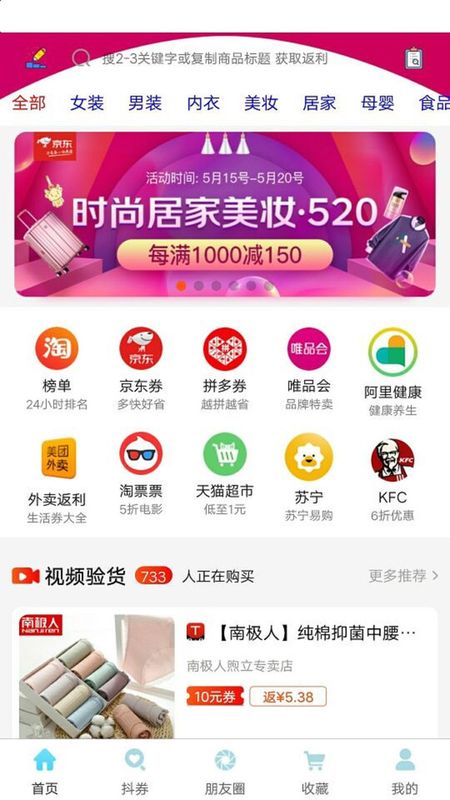
Task: Select the 美妆 category tab
Action: coord(261,103)
